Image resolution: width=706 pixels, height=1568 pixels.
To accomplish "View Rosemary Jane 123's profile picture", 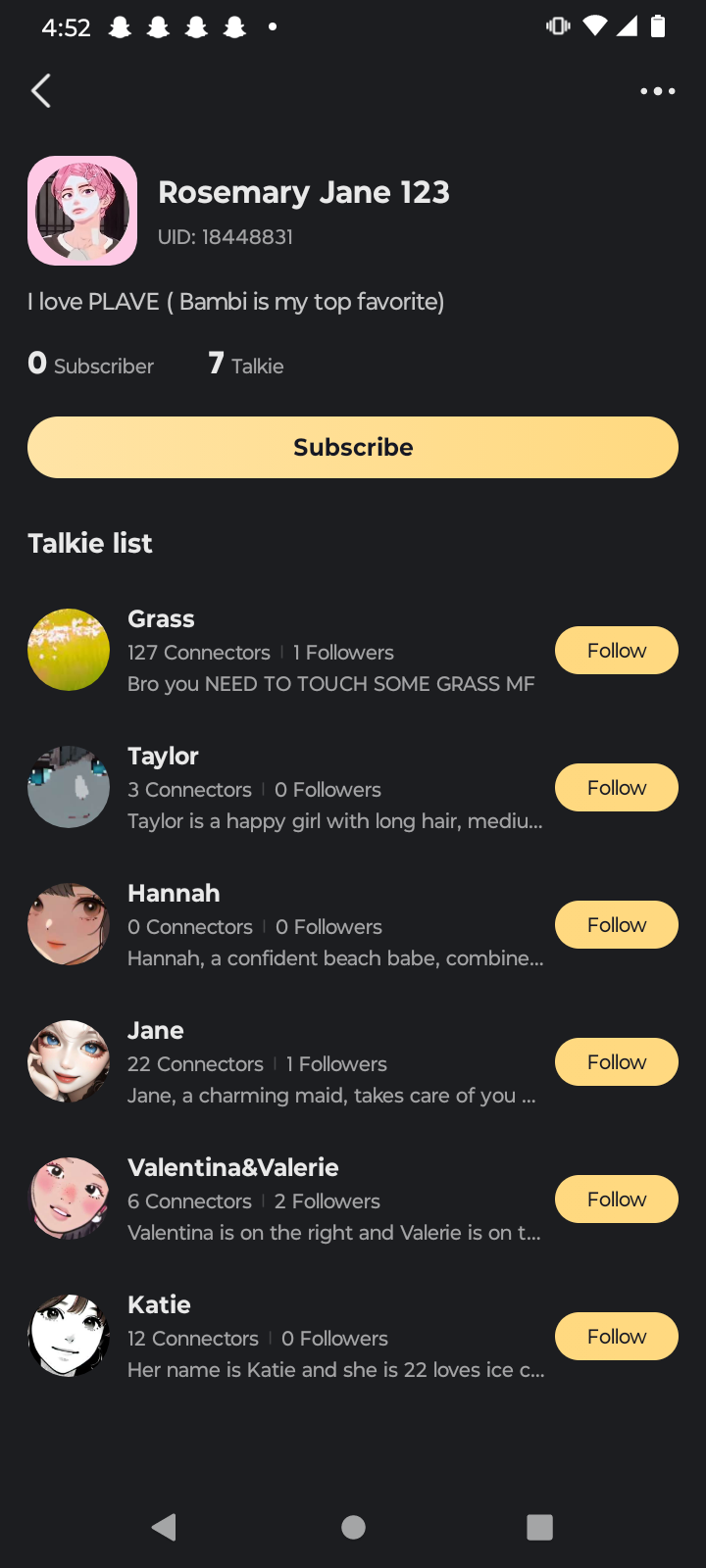I will (x=82, y=211).
